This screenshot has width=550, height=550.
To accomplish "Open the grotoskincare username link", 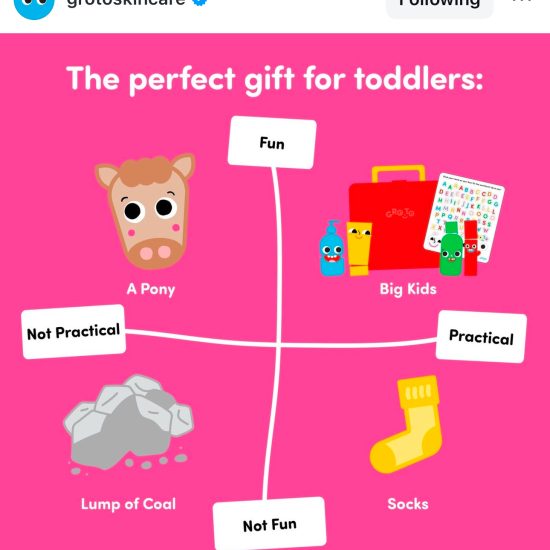I will [126, 3].
